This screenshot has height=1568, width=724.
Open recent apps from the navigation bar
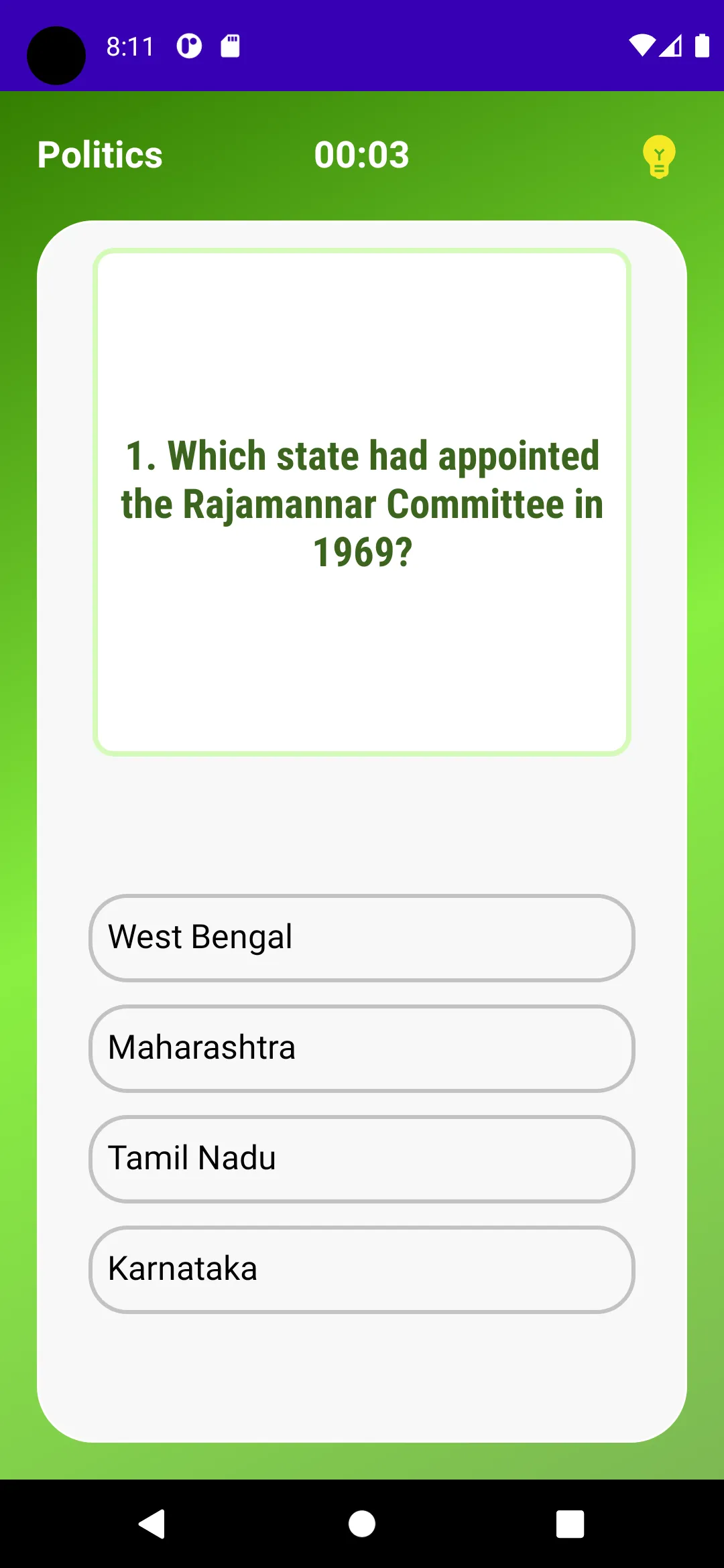pos(570,1524)
